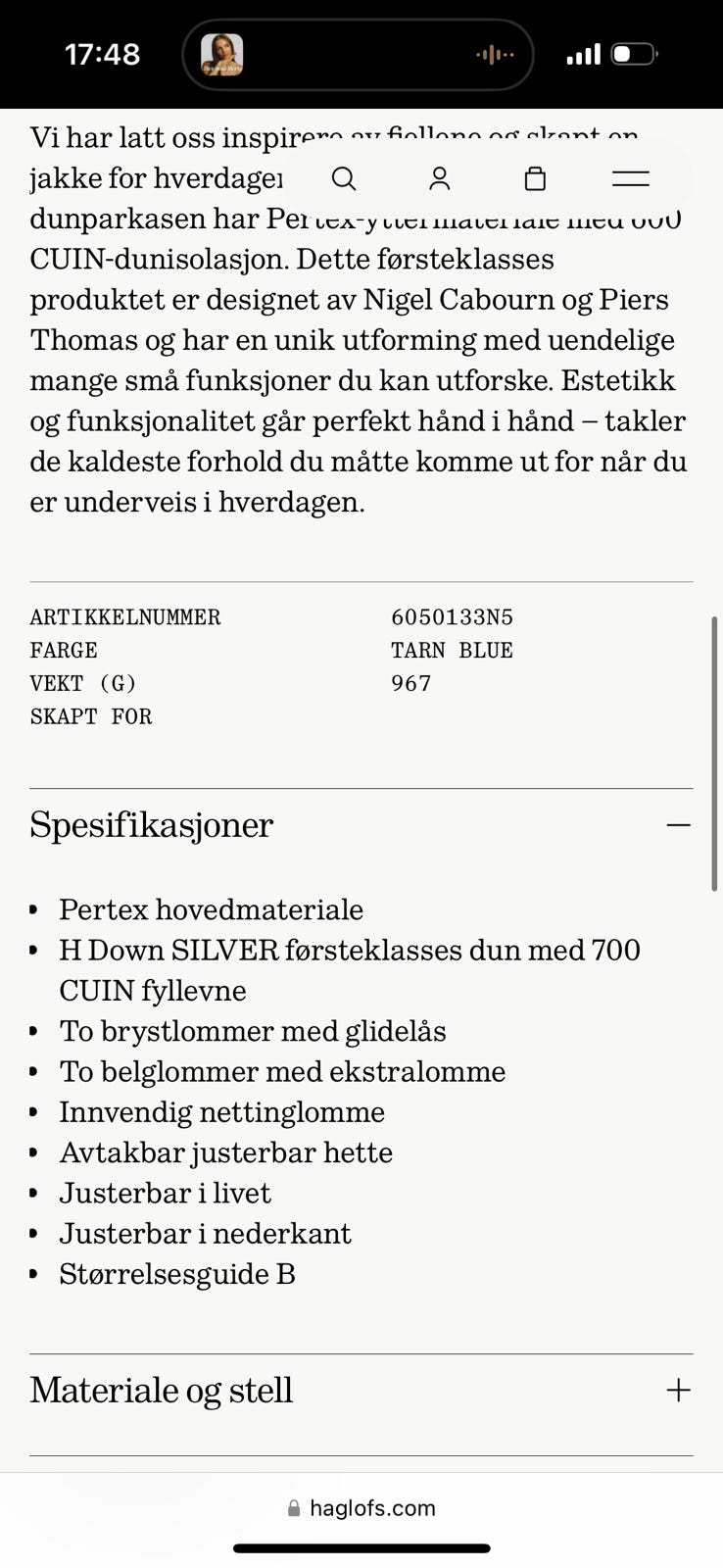Click the Størrelsesguide B bullet item
This screenshot has height=1568, width=723.
tap(177, 1274)
